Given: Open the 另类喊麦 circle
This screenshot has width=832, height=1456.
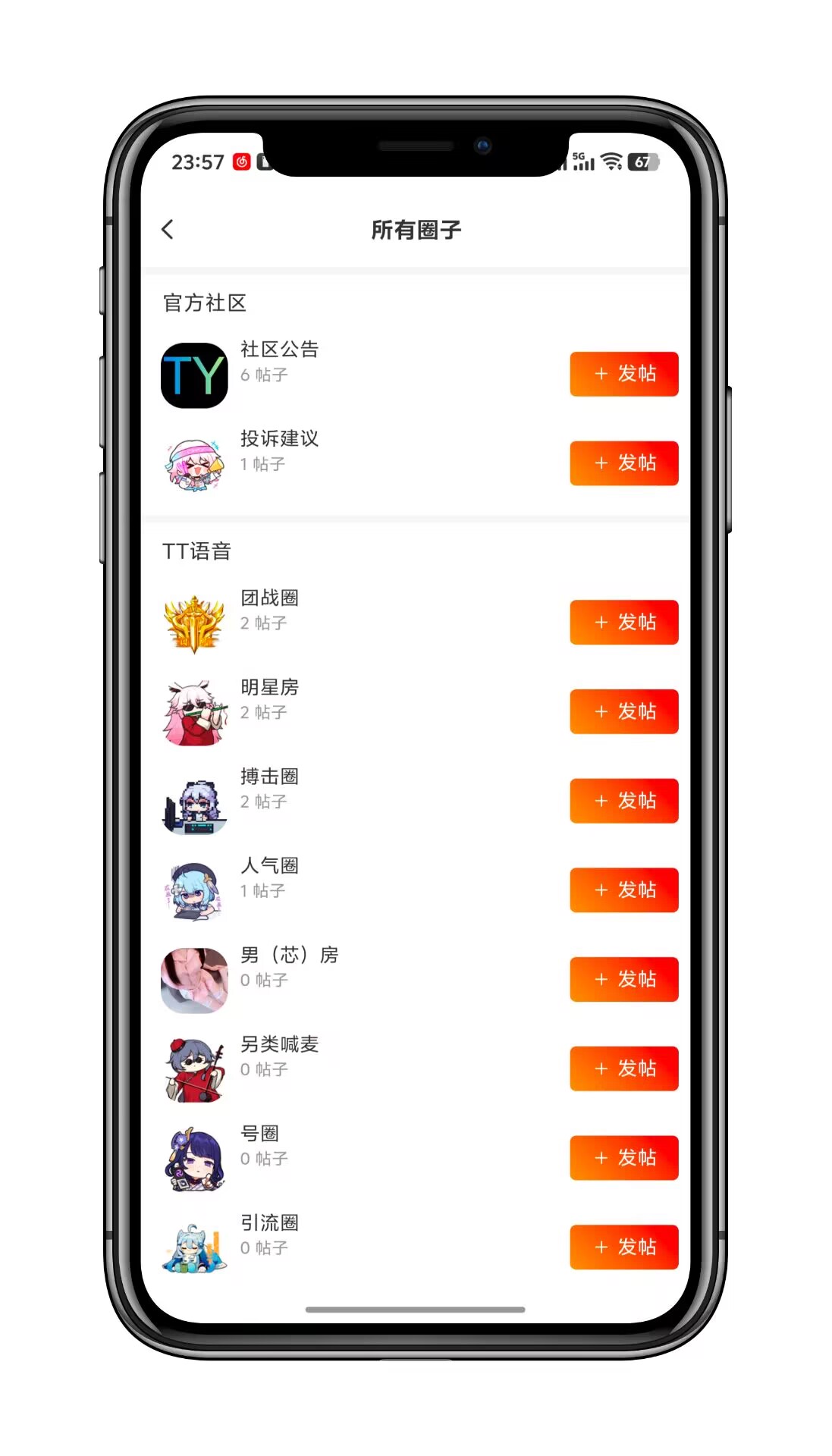Looking at the screenshot, I should 279,1044.
